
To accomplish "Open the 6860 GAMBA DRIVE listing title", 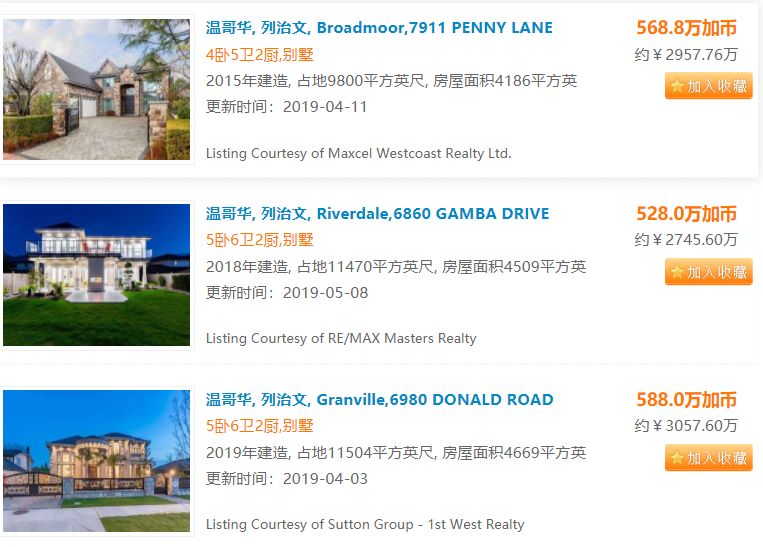I will pos(377,214).
